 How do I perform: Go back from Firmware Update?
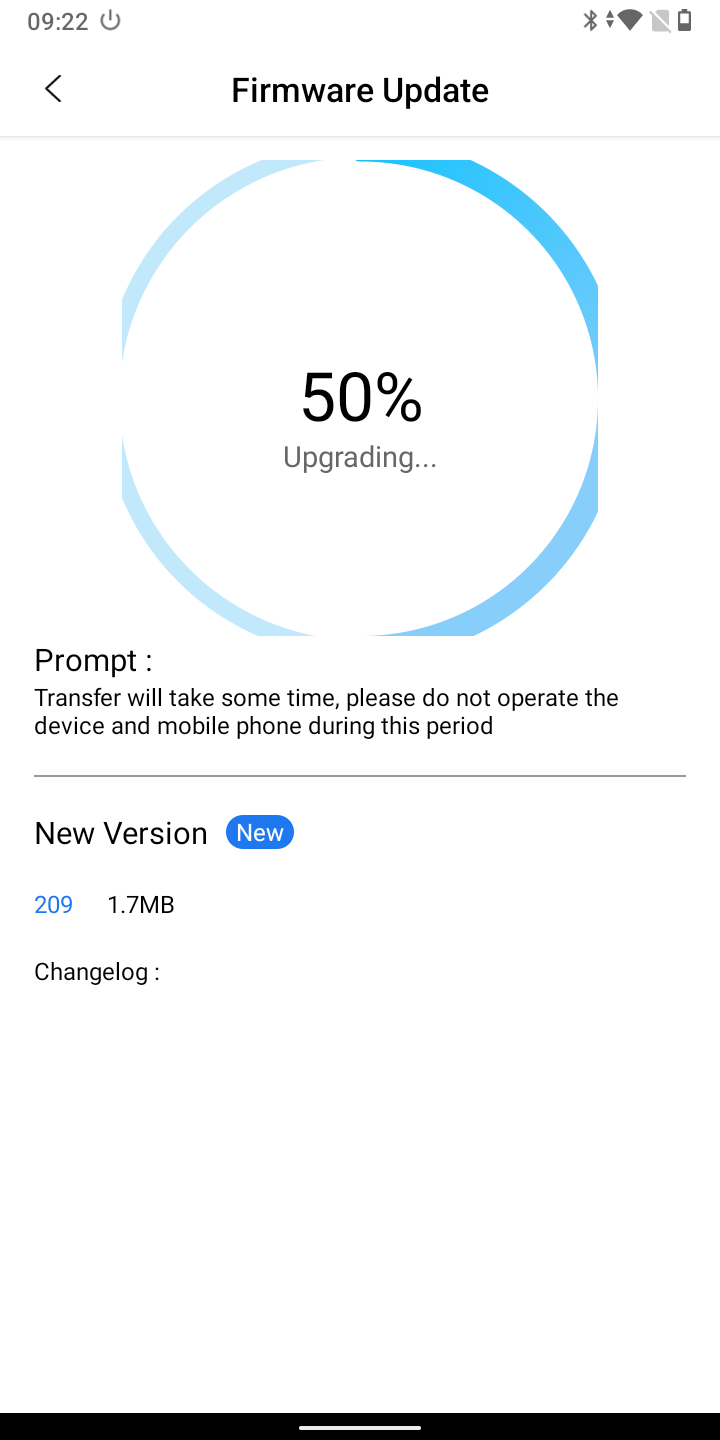click(53, 89)
